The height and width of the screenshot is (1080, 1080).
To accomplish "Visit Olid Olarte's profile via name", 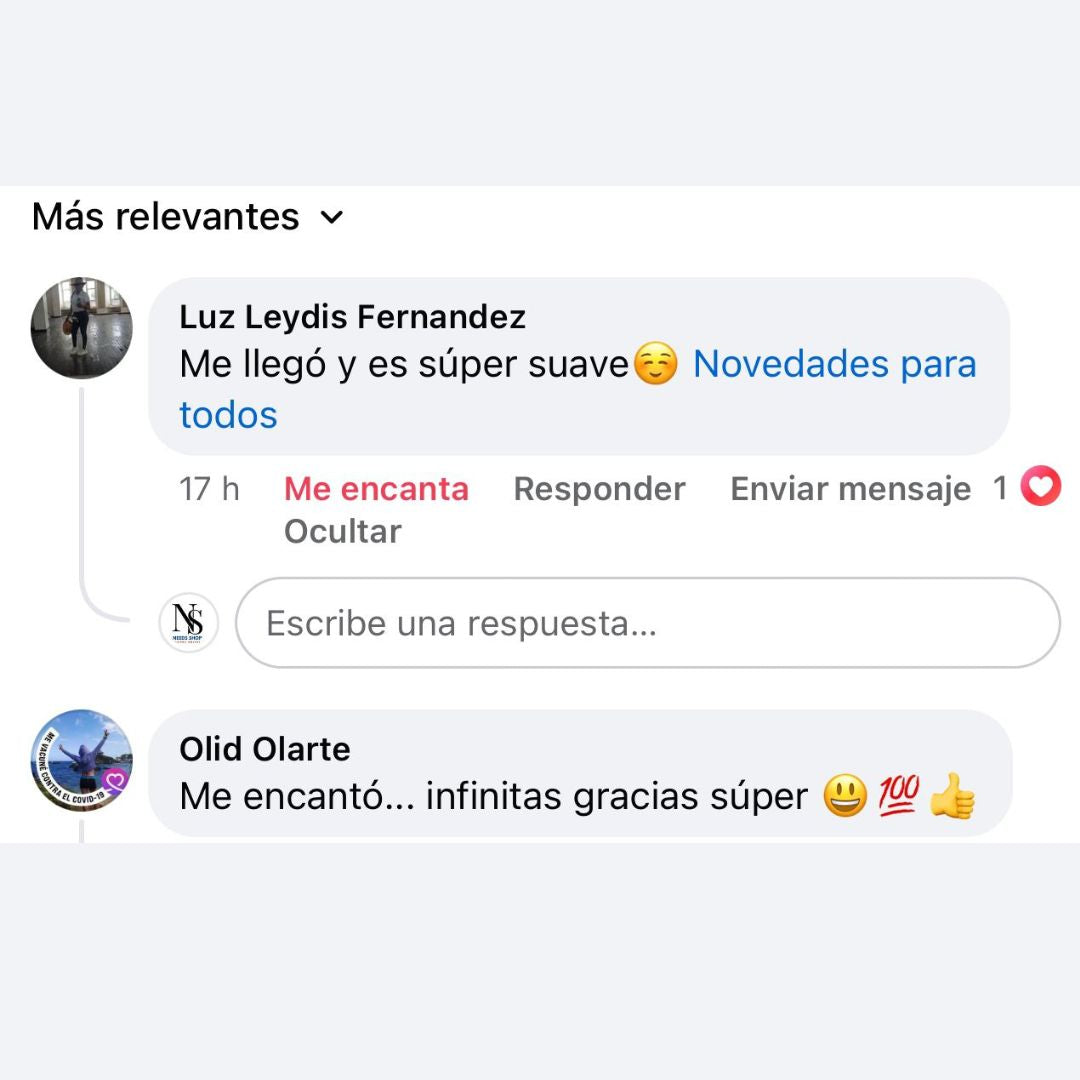I will (x=265, y=749).
